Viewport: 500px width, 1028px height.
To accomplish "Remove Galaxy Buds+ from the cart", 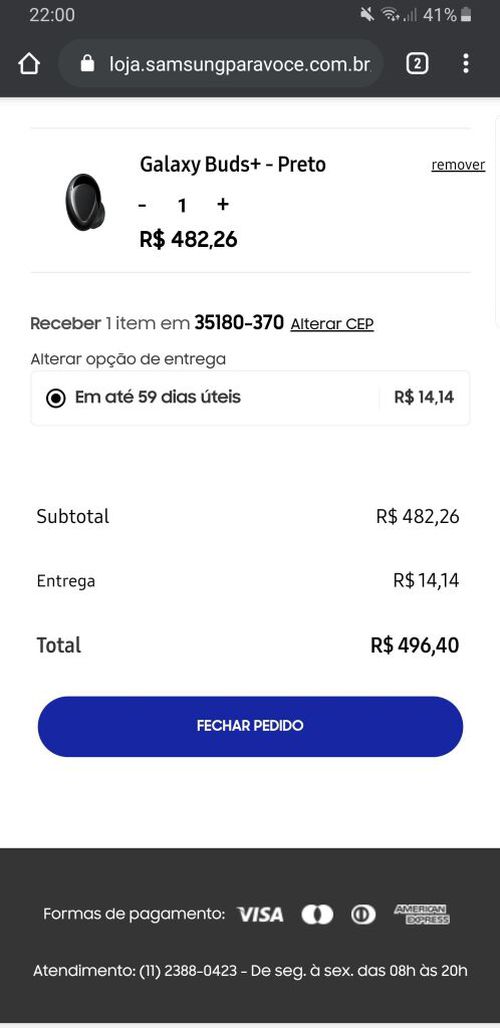I will tap(458, 165).
